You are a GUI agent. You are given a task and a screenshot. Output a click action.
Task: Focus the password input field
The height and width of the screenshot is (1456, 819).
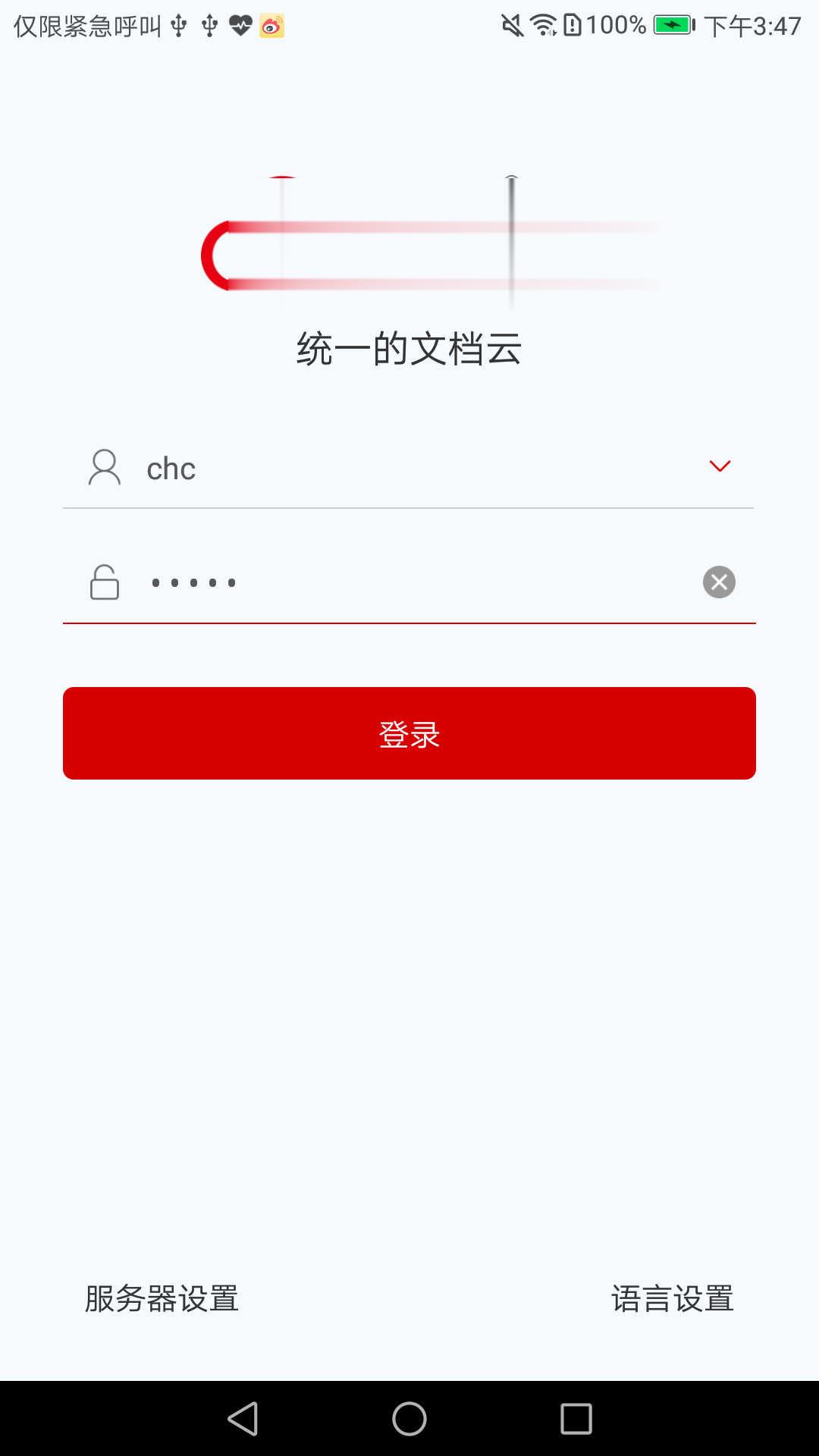click(x=409, y=582)
